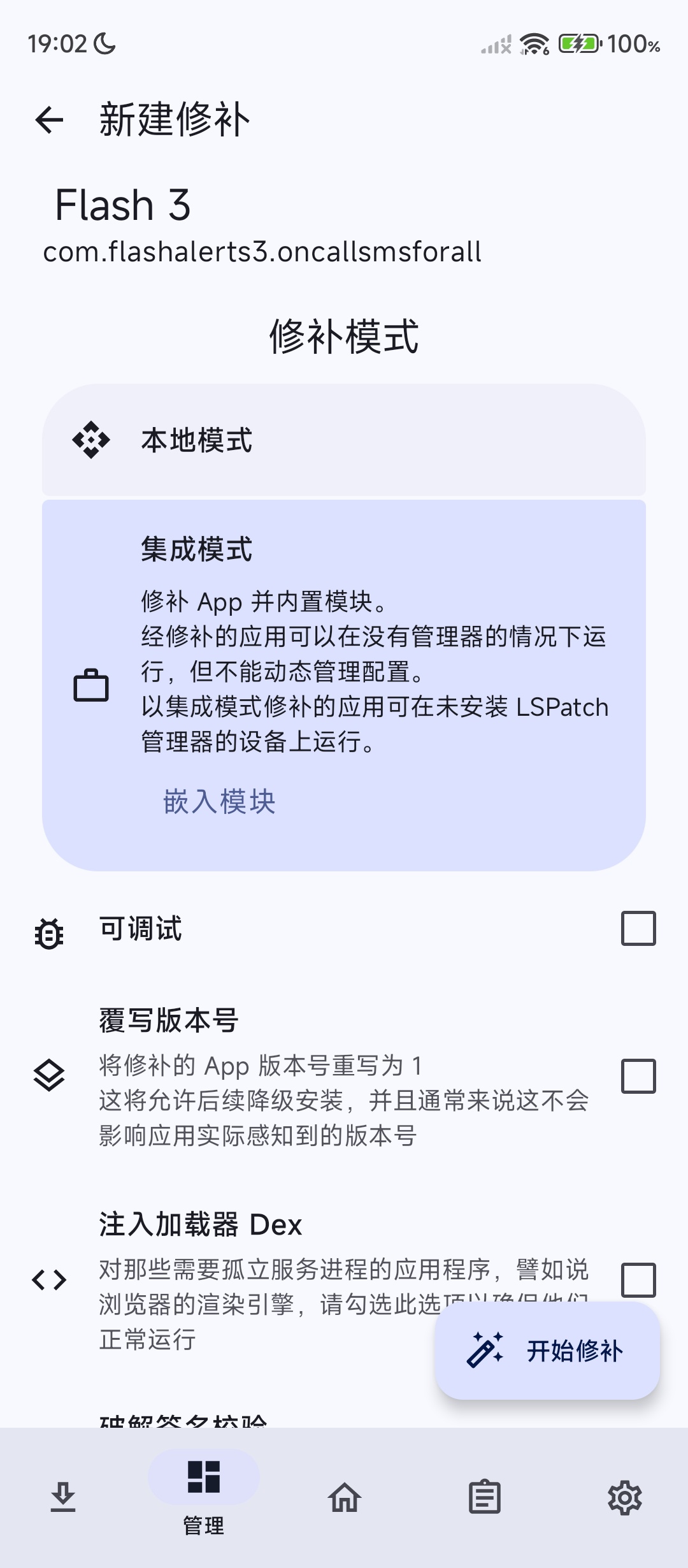Screen dimensions: 688x1568
Task: Open the settings gear tab
Action: point(624,1497)
